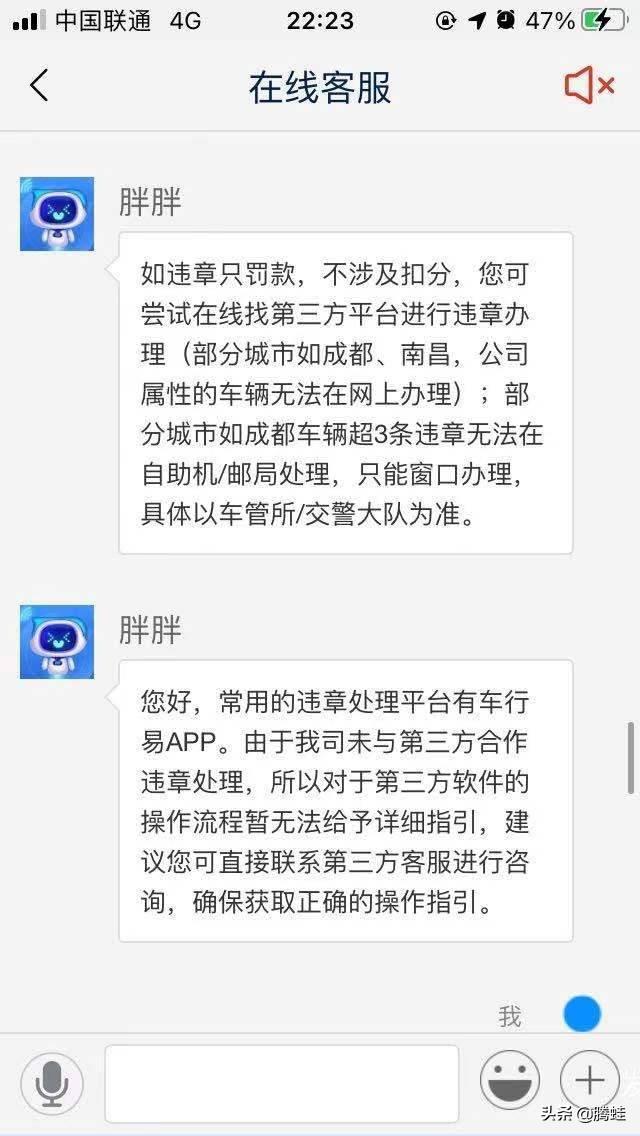Focus the message text field
Image resolution: width=640 pixels, height=1136 pixels.
click(x=281, y=1083)
